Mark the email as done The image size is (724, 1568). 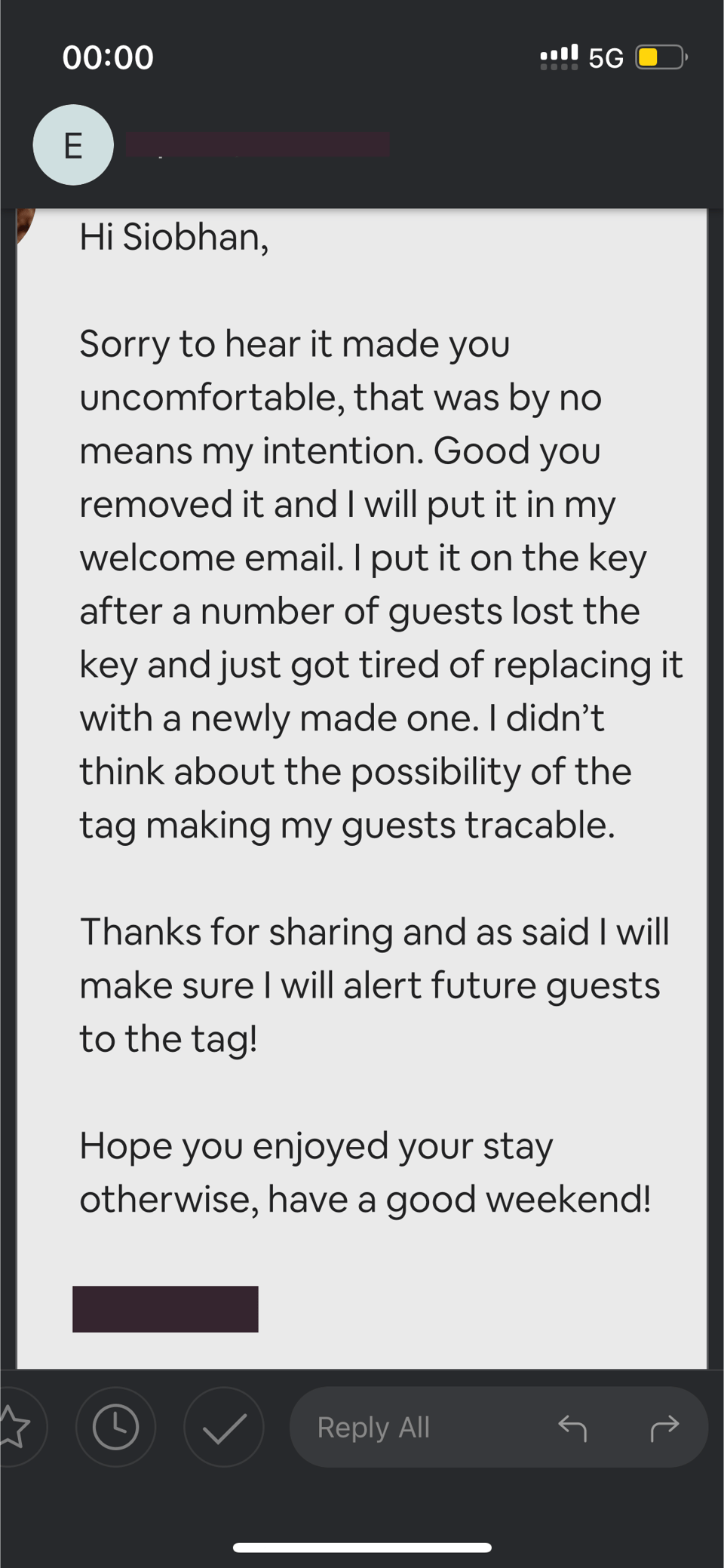(x=224, y=1426)
